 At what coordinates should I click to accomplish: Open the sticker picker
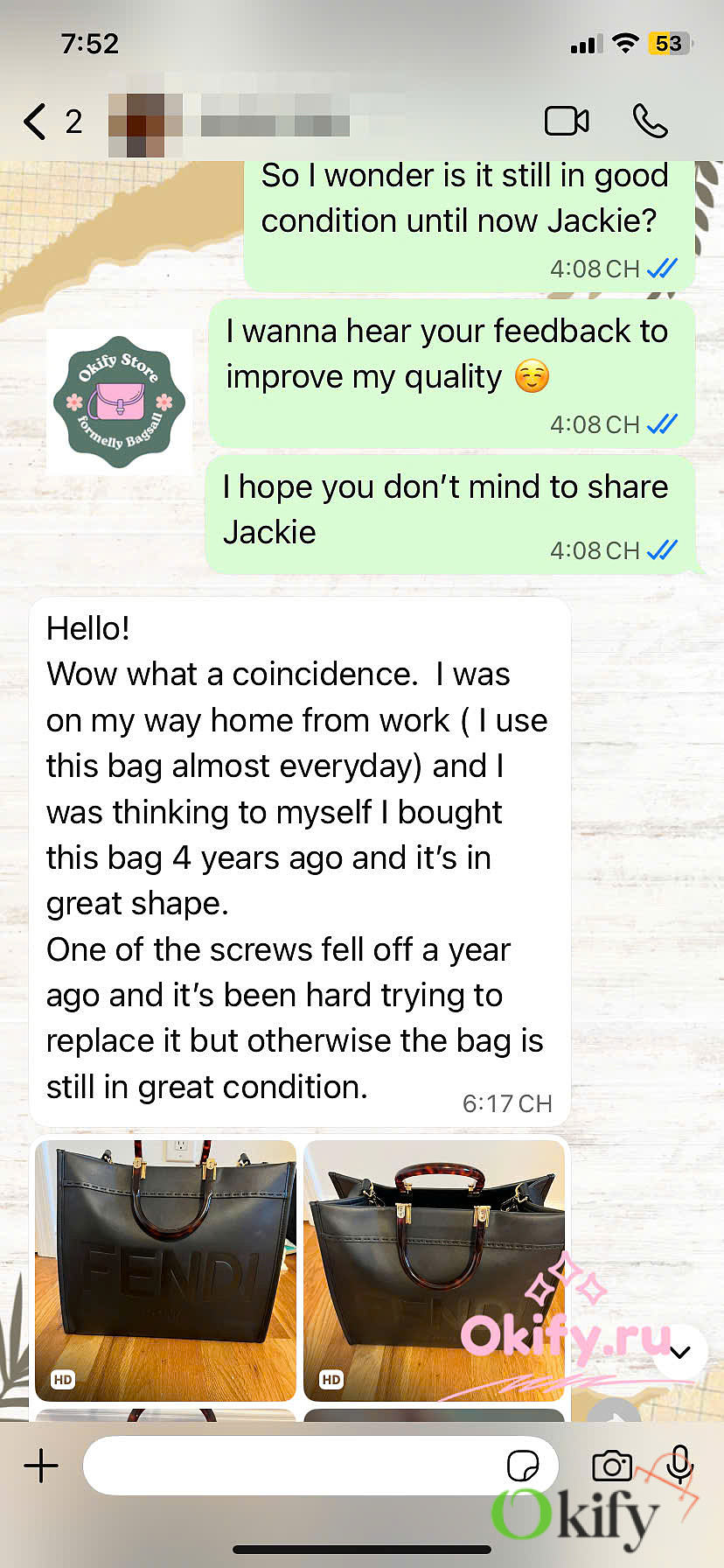(522, 1466)
